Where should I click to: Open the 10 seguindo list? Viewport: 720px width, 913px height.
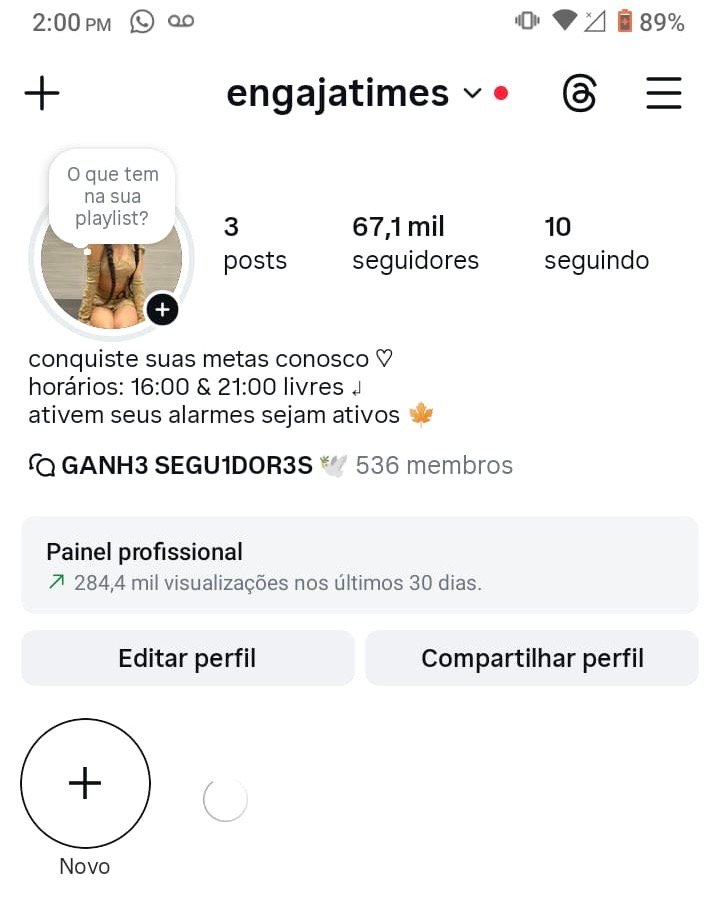[x=596, y=243]
